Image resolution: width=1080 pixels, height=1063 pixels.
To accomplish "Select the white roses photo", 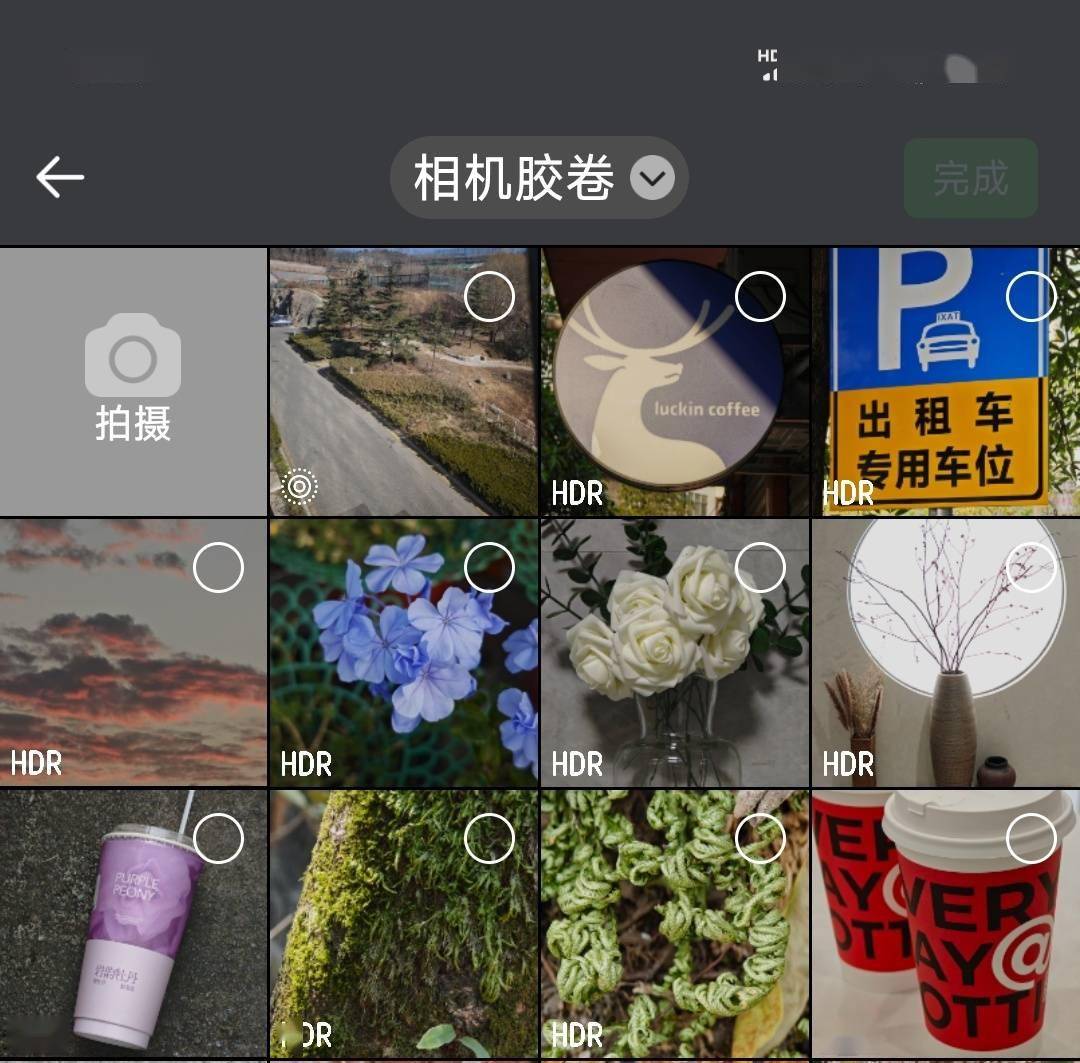I will 760,568.
